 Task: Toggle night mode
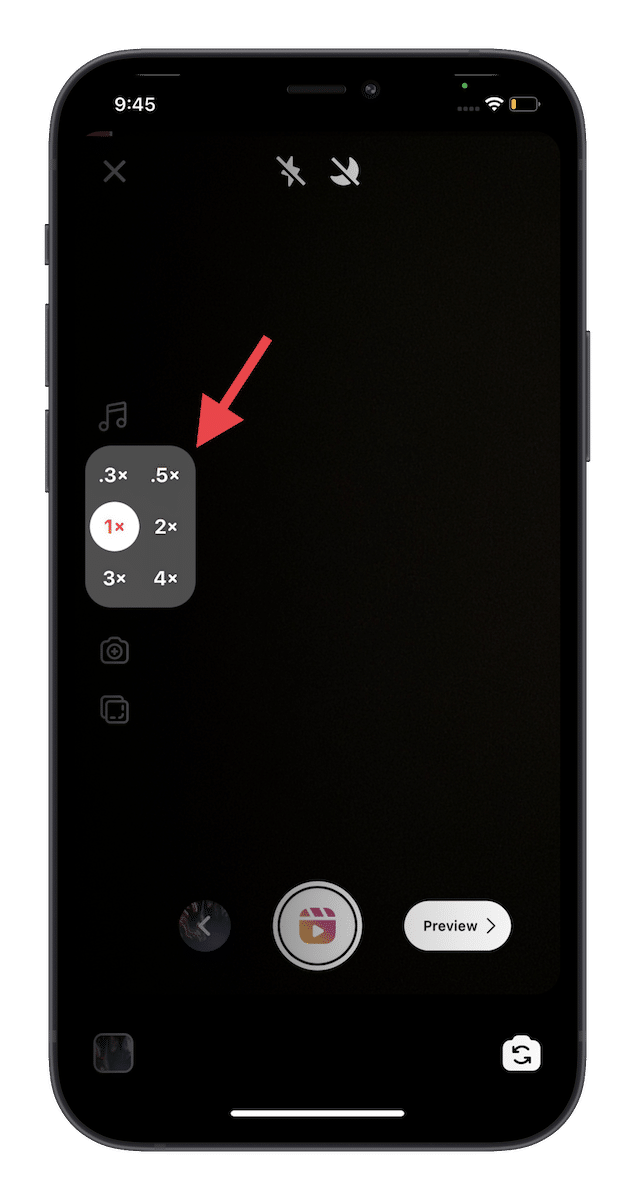tap(345, 172)
